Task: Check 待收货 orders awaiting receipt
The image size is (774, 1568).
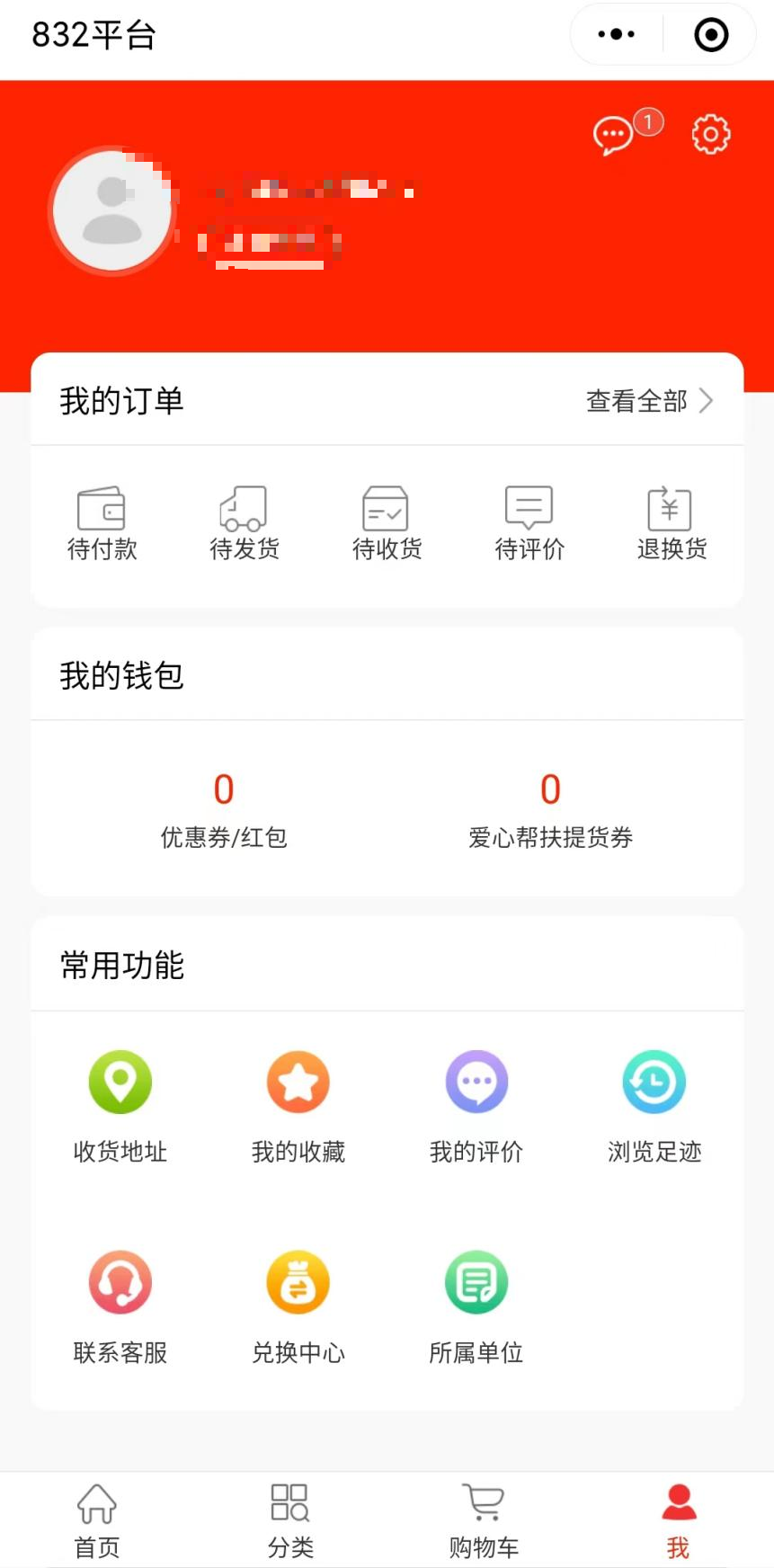Action: (x=387, y=523)
